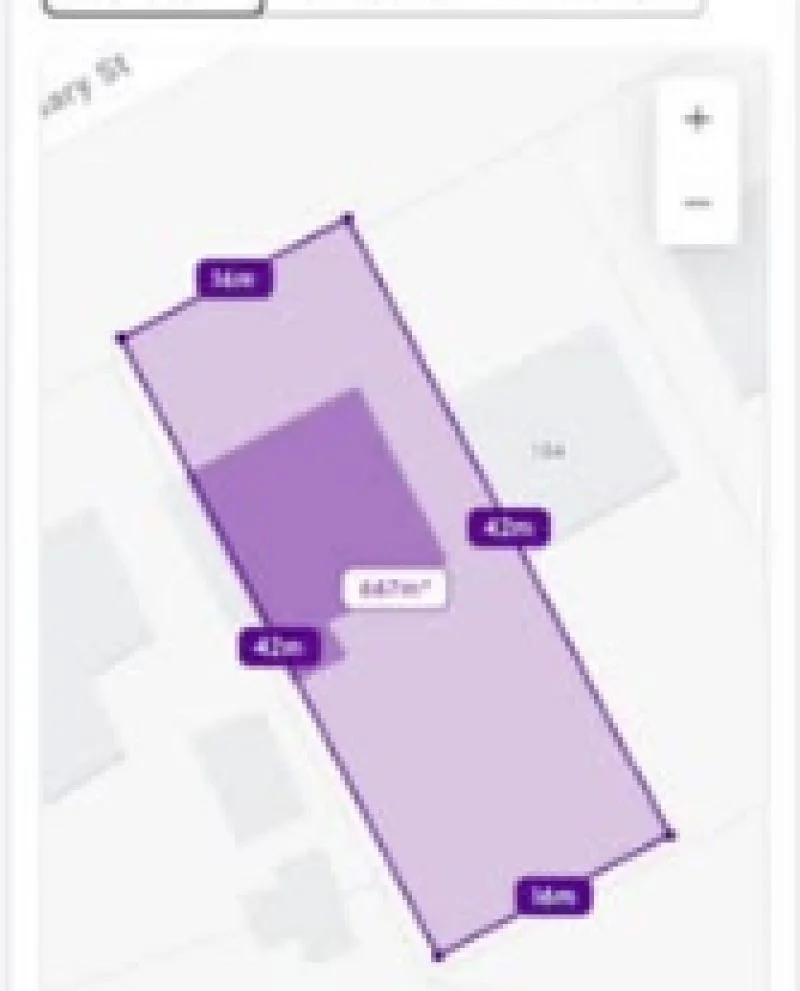Zoom out of the map with minus button
Screen dimensions: 800x991
tap(697, 203)
